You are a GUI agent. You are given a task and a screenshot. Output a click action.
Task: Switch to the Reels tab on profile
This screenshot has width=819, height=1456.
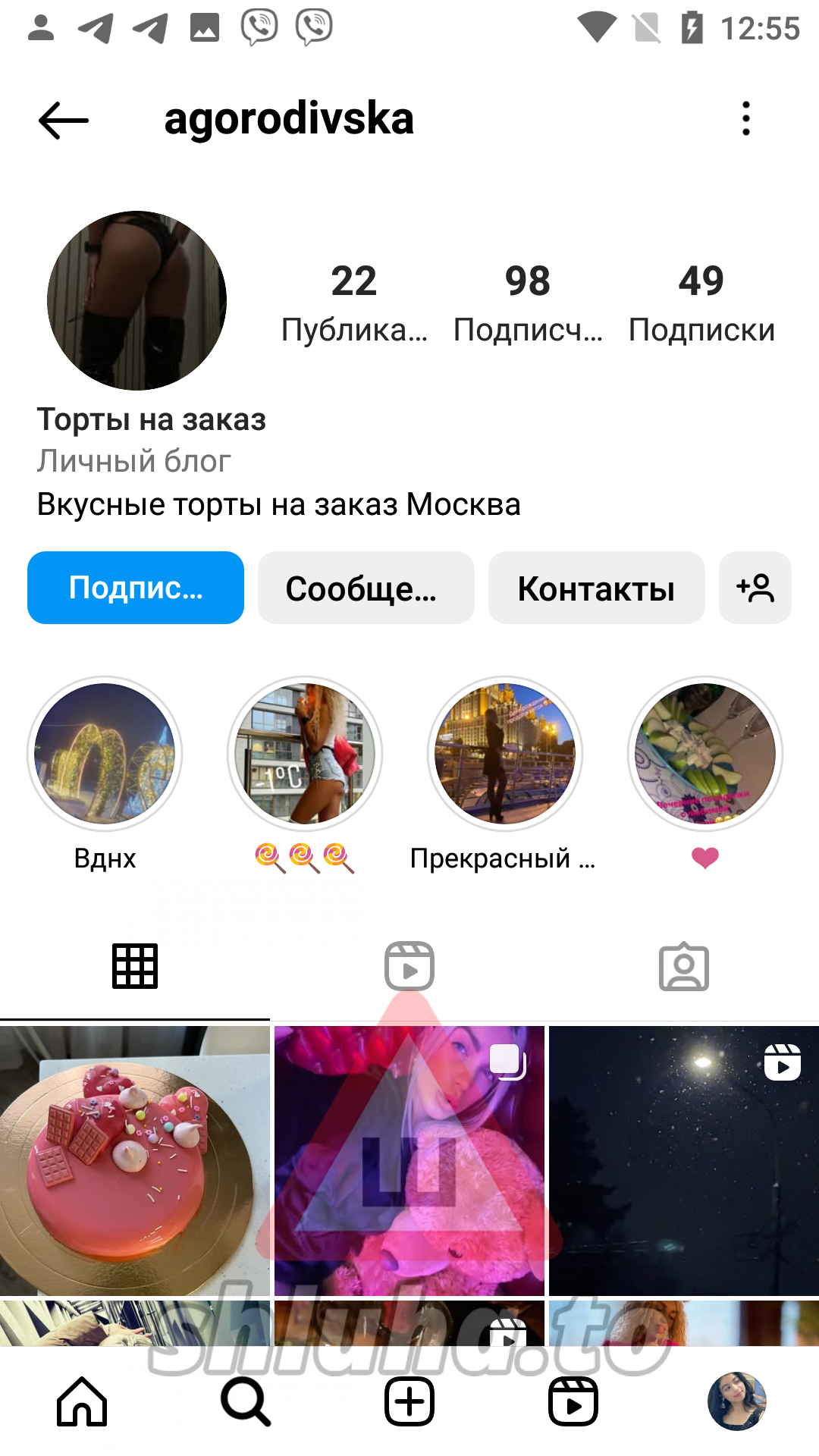409,966
